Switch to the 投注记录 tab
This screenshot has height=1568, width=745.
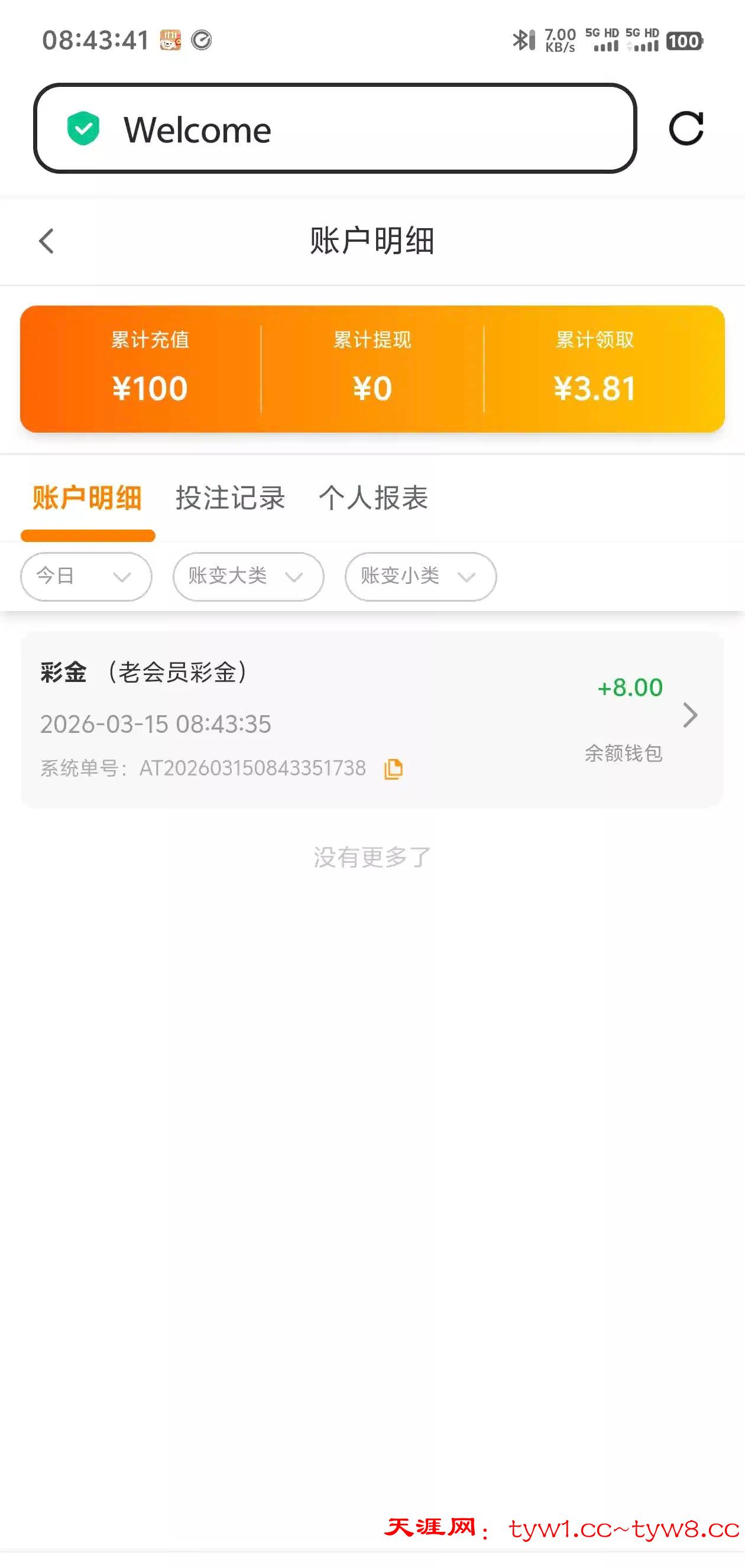point(230,498)
